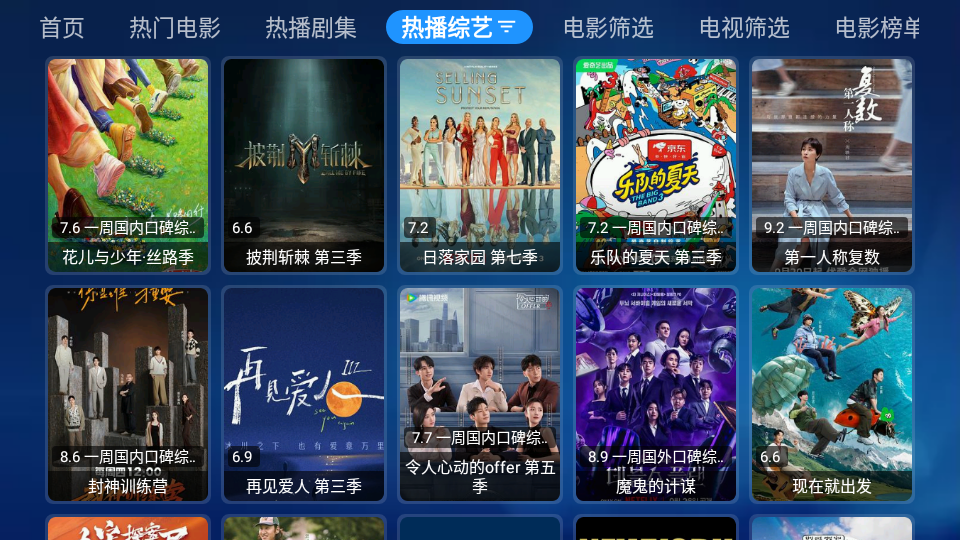Open 披荆斩棘 第三季 card

(x=304, y=165)
